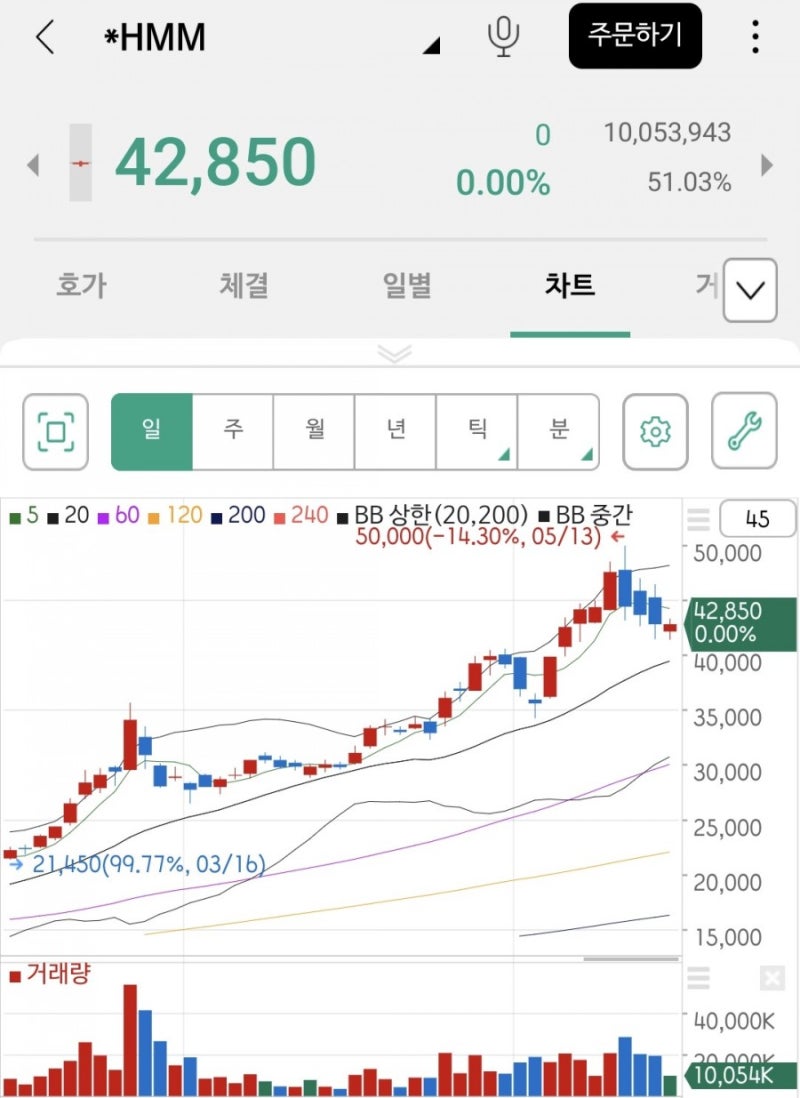The image size is (800, 1098).
Task: Show the next stock with right arrow
Action: (767, 164)
